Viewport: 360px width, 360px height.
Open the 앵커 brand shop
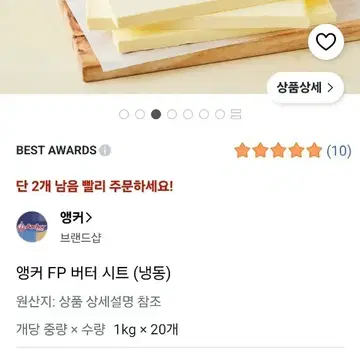point(76,218)
